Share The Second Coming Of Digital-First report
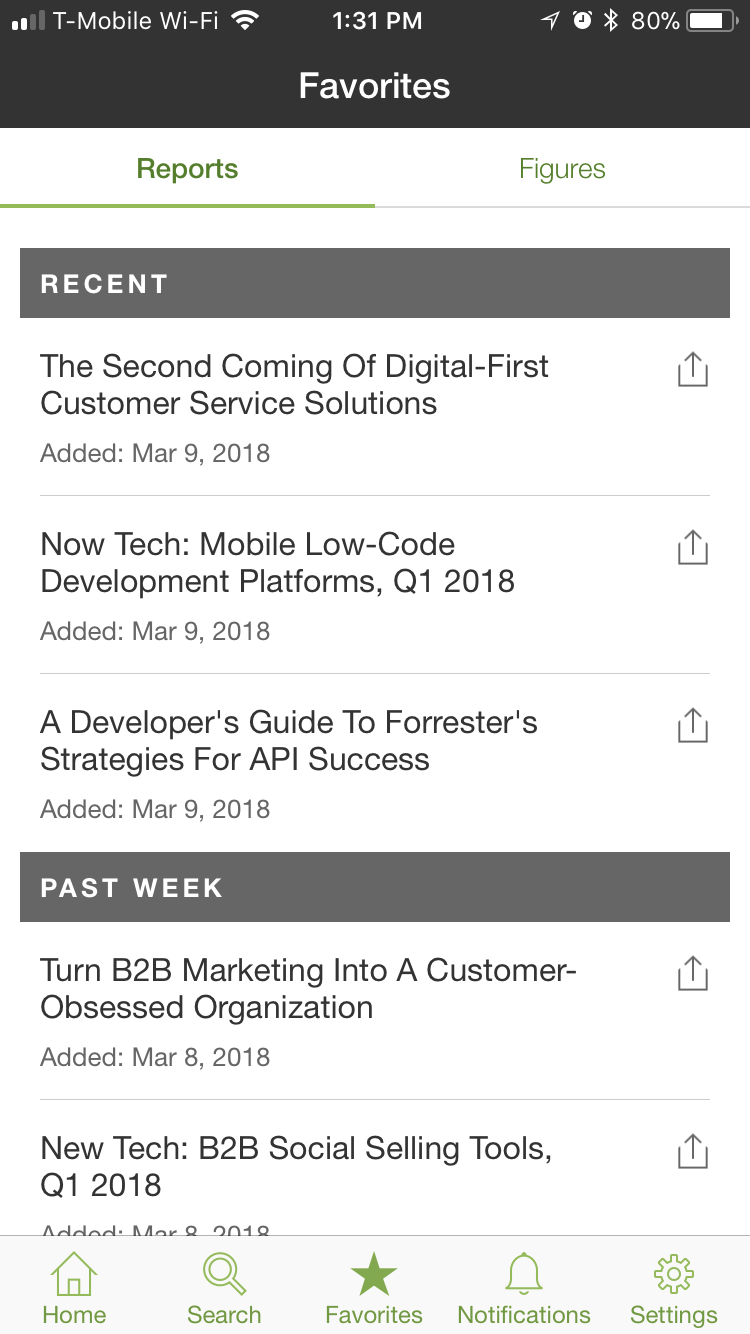 click(693, 369)
